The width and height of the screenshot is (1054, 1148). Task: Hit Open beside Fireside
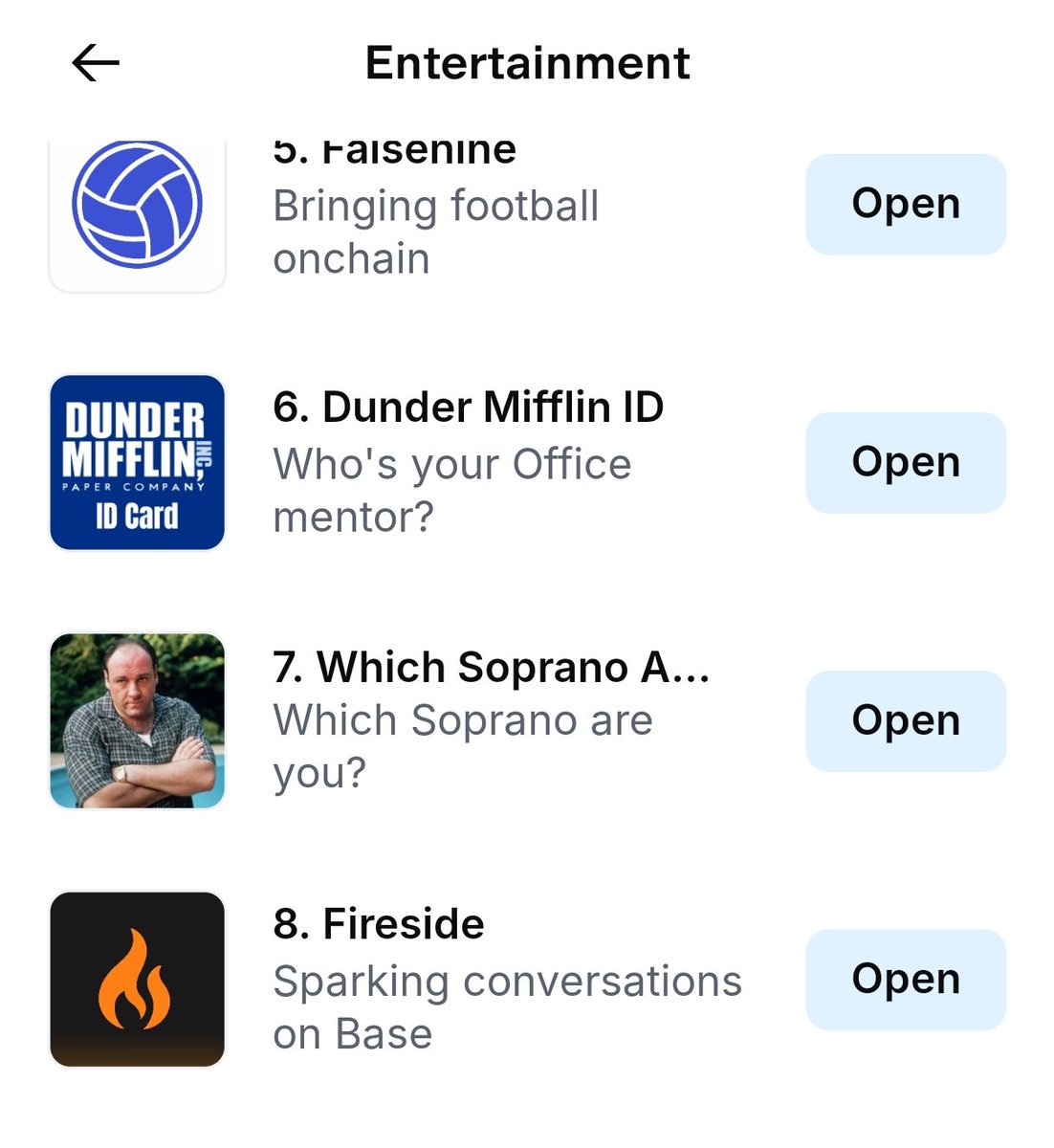coord(906,979)
